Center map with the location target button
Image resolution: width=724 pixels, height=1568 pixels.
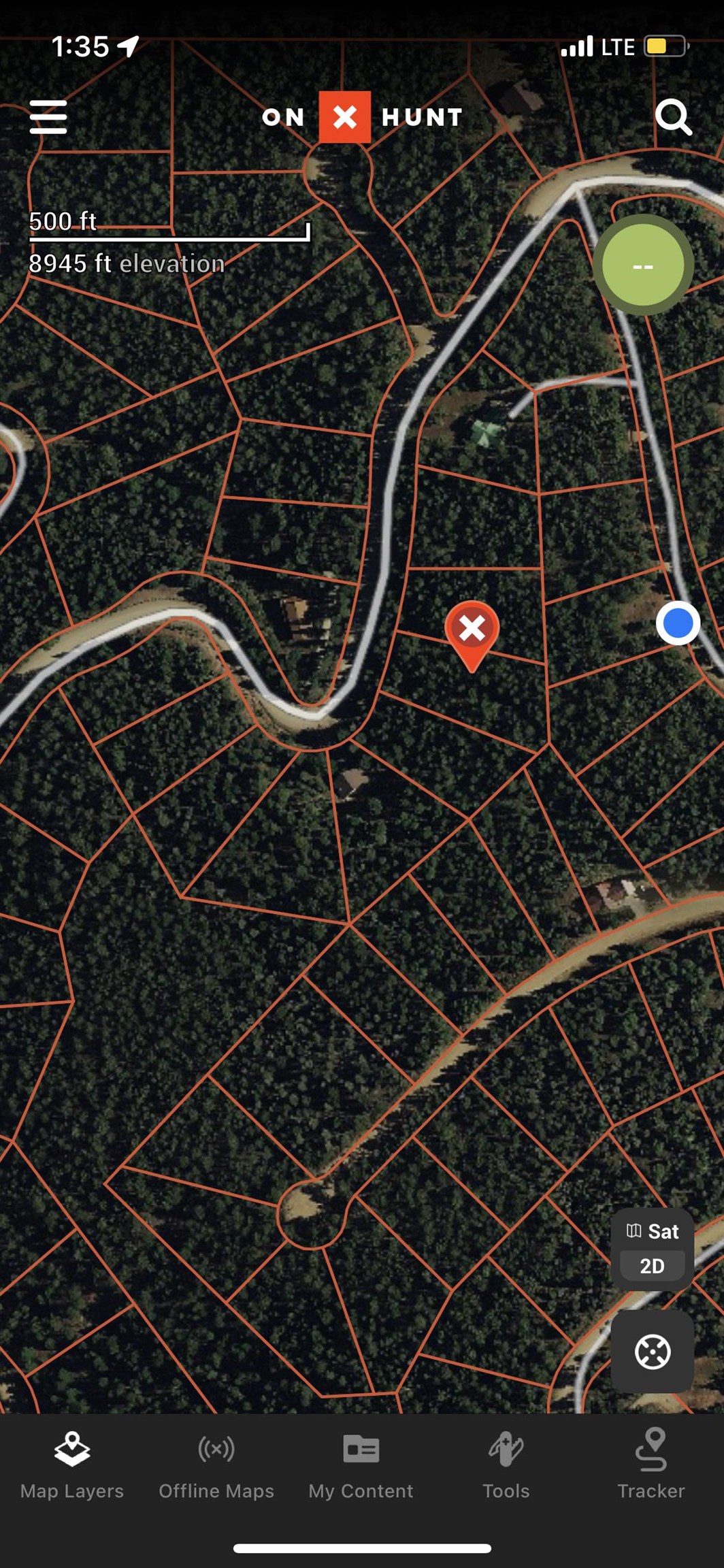(652, 1352)
